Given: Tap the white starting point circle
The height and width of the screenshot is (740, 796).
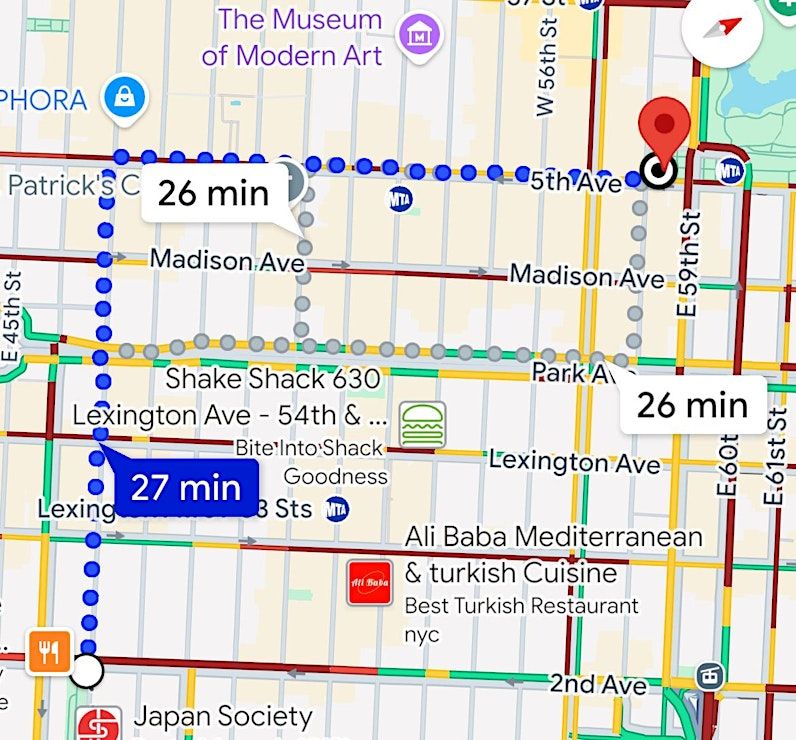Looking at the screenshot, I should point(87,671).
